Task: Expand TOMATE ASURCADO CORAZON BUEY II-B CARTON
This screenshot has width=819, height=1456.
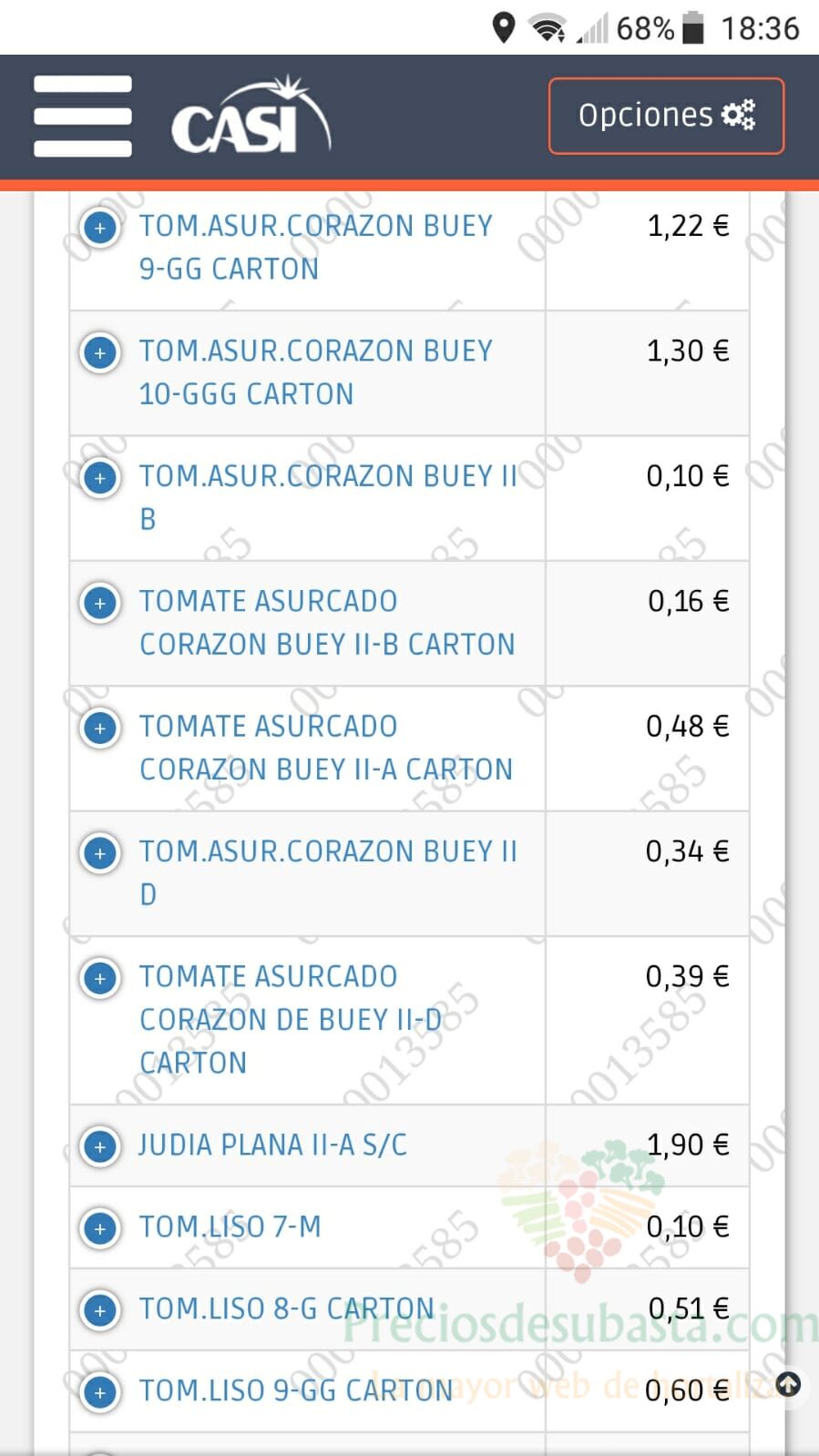Action: [100, 602]
